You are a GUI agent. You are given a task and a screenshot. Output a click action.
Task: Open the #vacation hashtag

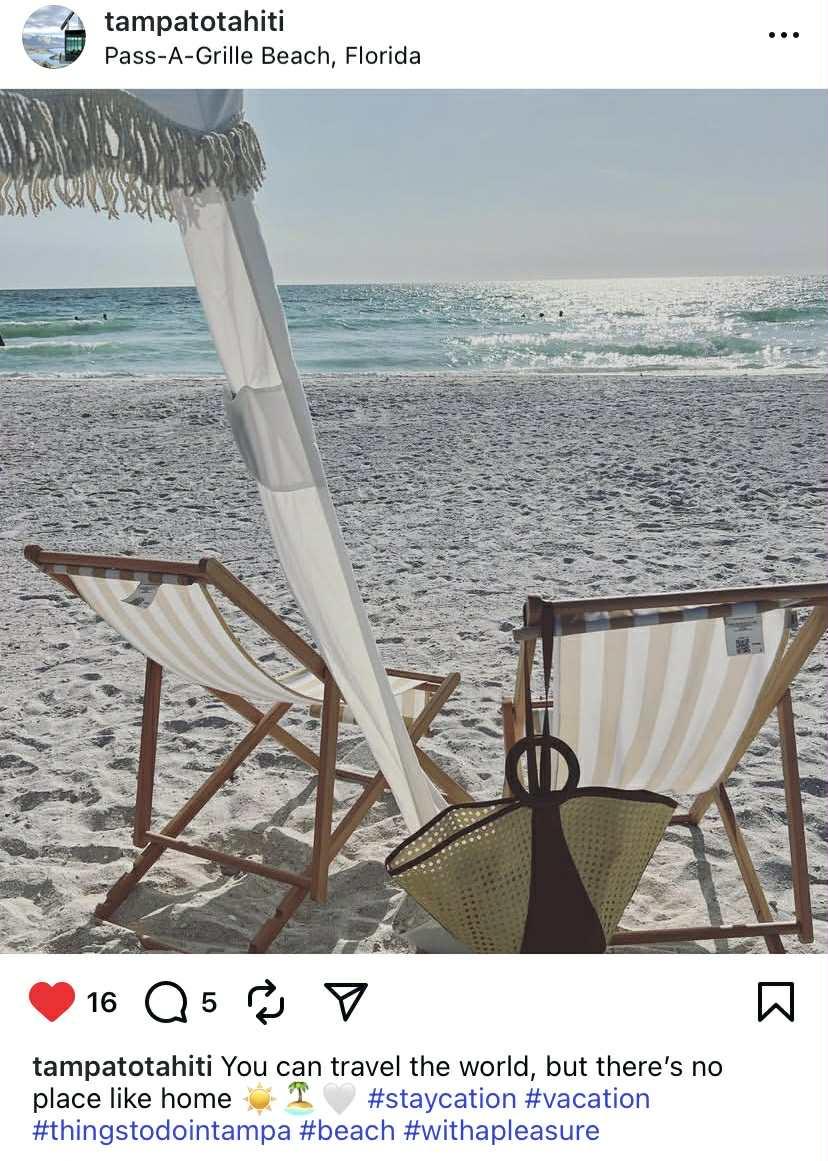point(587,1098)
